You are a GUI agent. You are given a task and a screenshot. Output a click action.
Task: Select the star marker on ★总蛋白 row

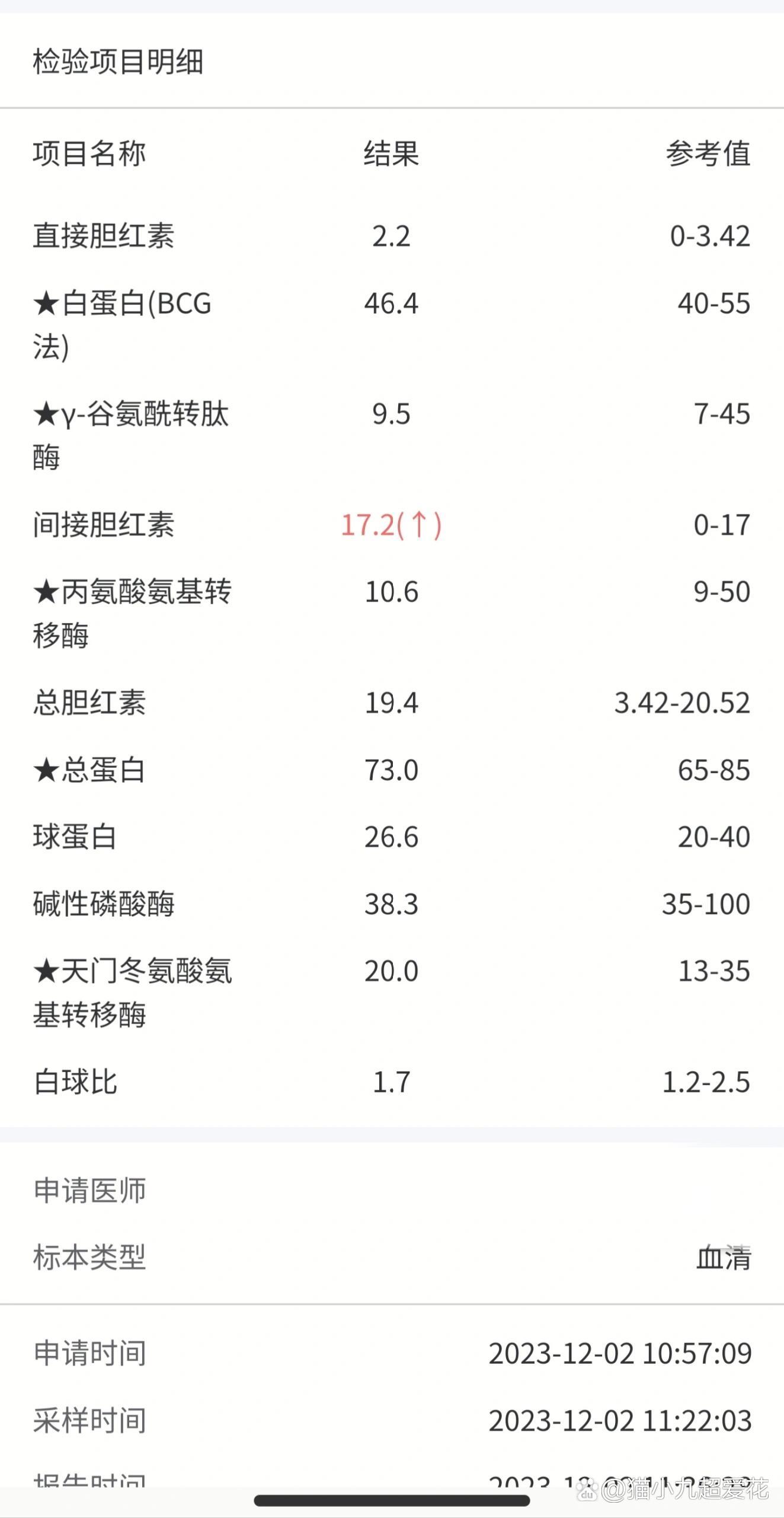point(45,770)
